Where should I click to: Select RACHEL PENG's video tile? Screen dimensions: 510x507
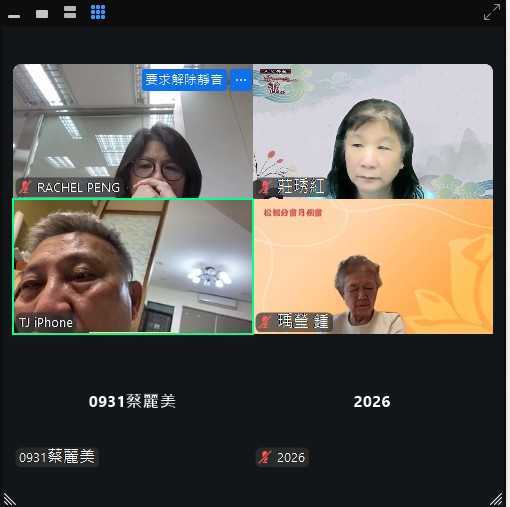133,131
